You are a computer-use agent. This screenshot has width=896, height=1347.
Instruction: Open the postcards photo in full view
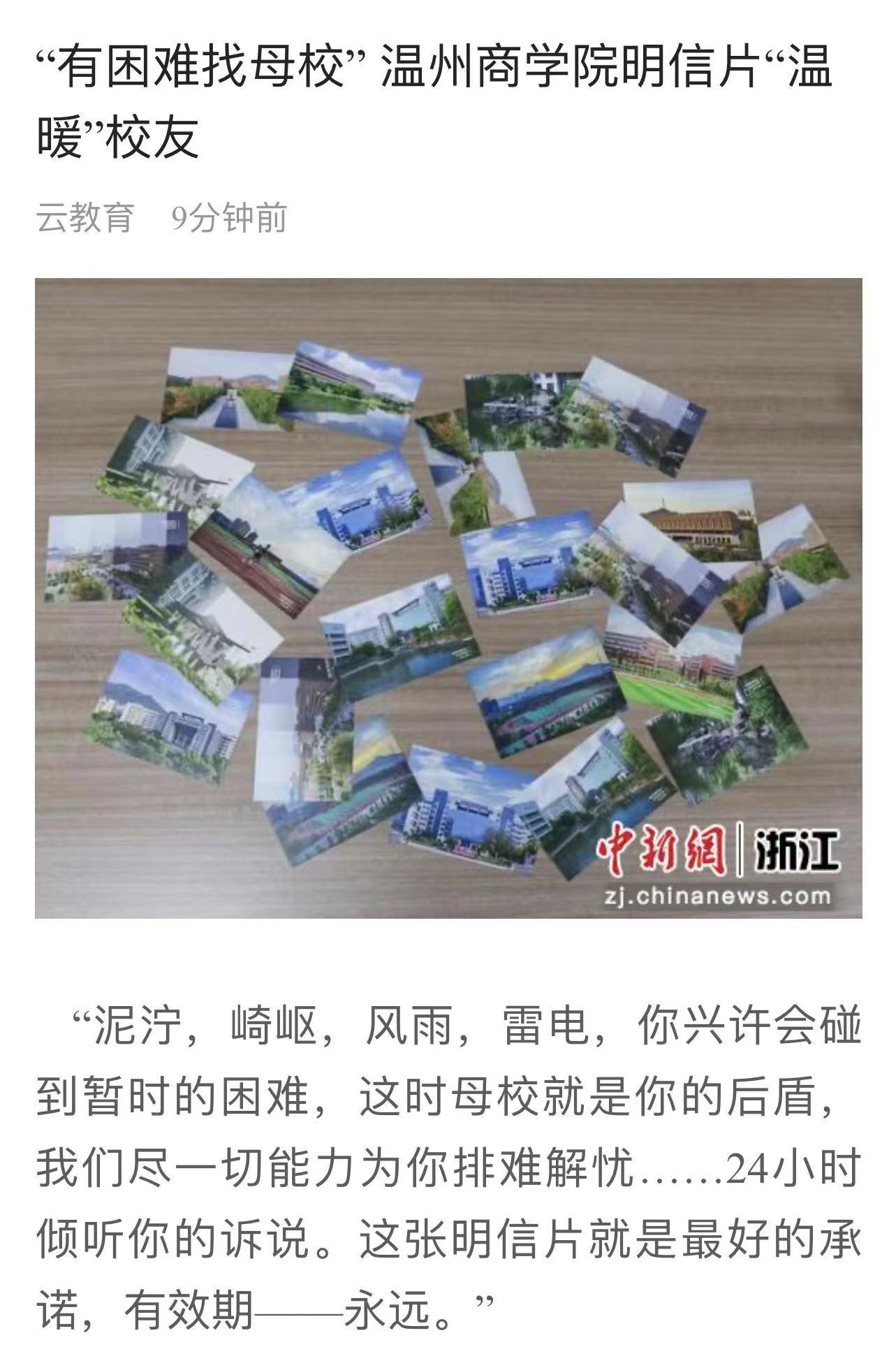pyautogui.click(x=448, y=598)
